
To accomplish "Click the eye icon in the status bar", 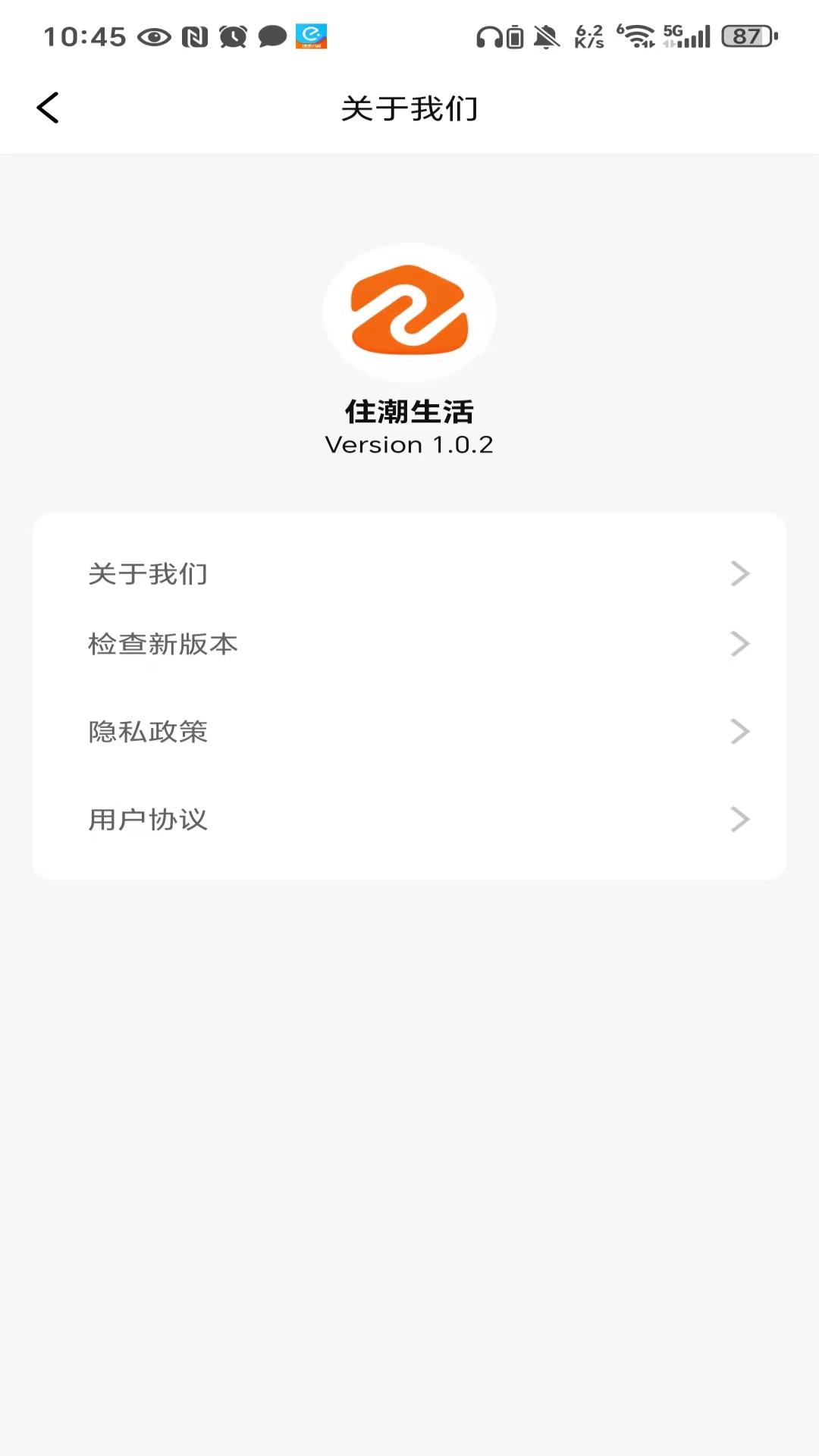I will (154, 34).
